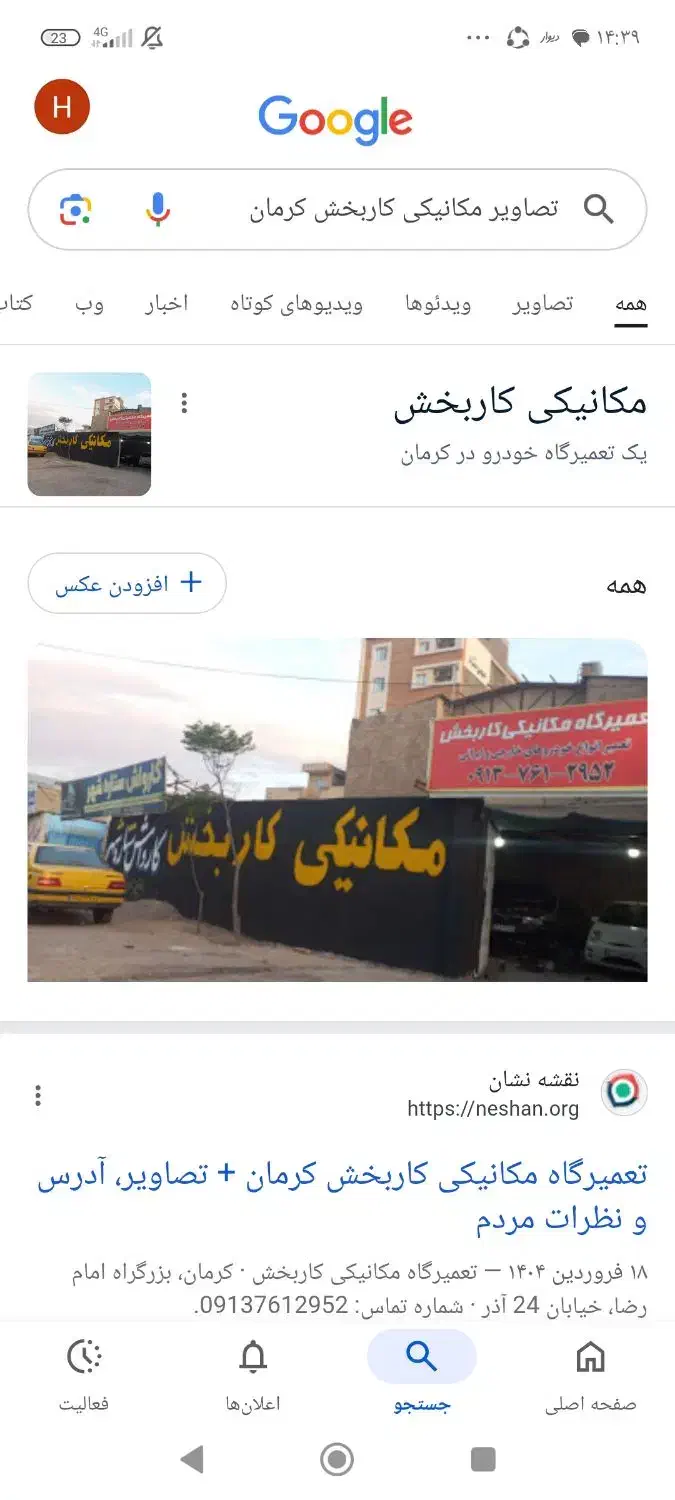Switch to the تصاویر tab
Viewport: 675px width, 1500px height.
(543, 304)
